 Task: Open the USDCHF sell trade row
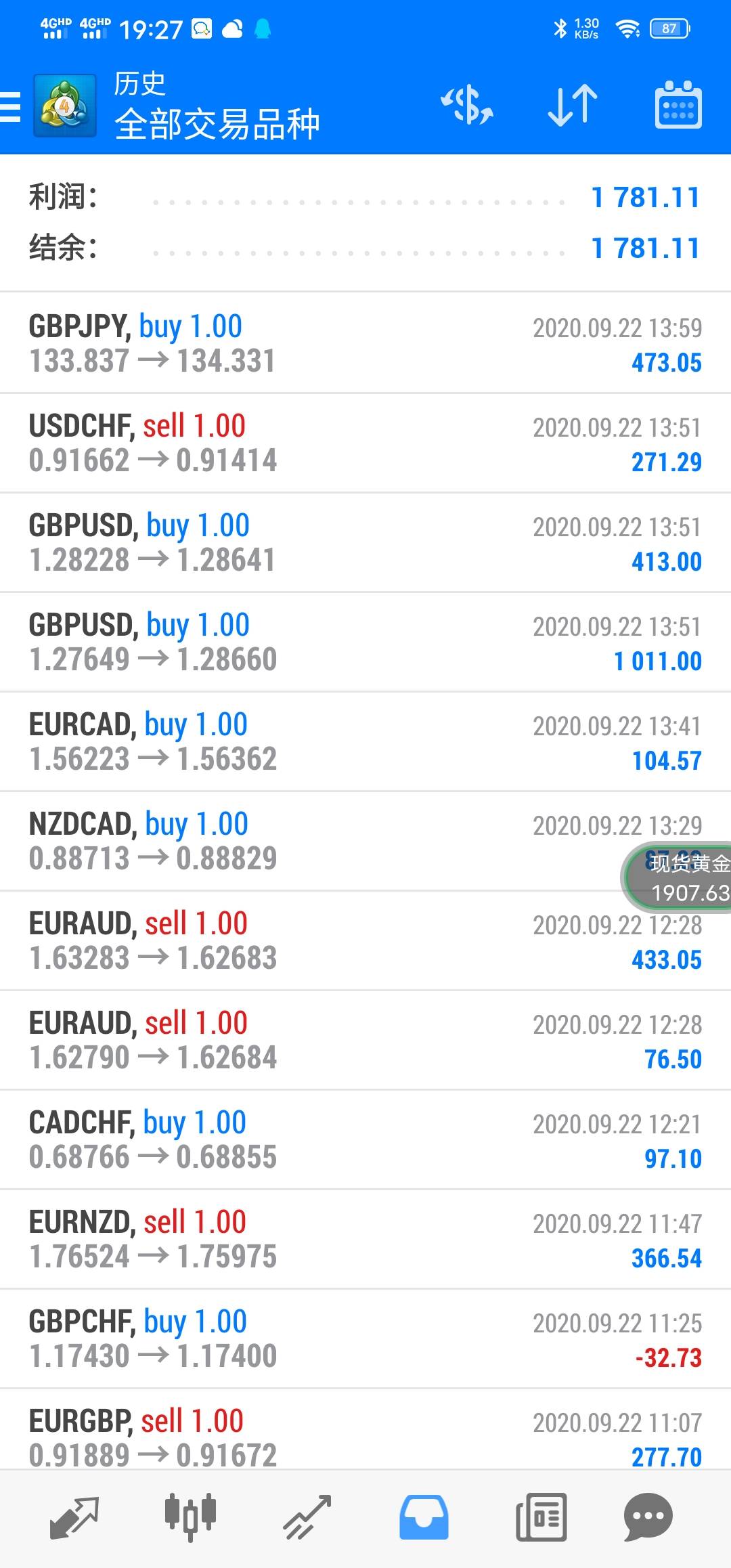[365, 443]
